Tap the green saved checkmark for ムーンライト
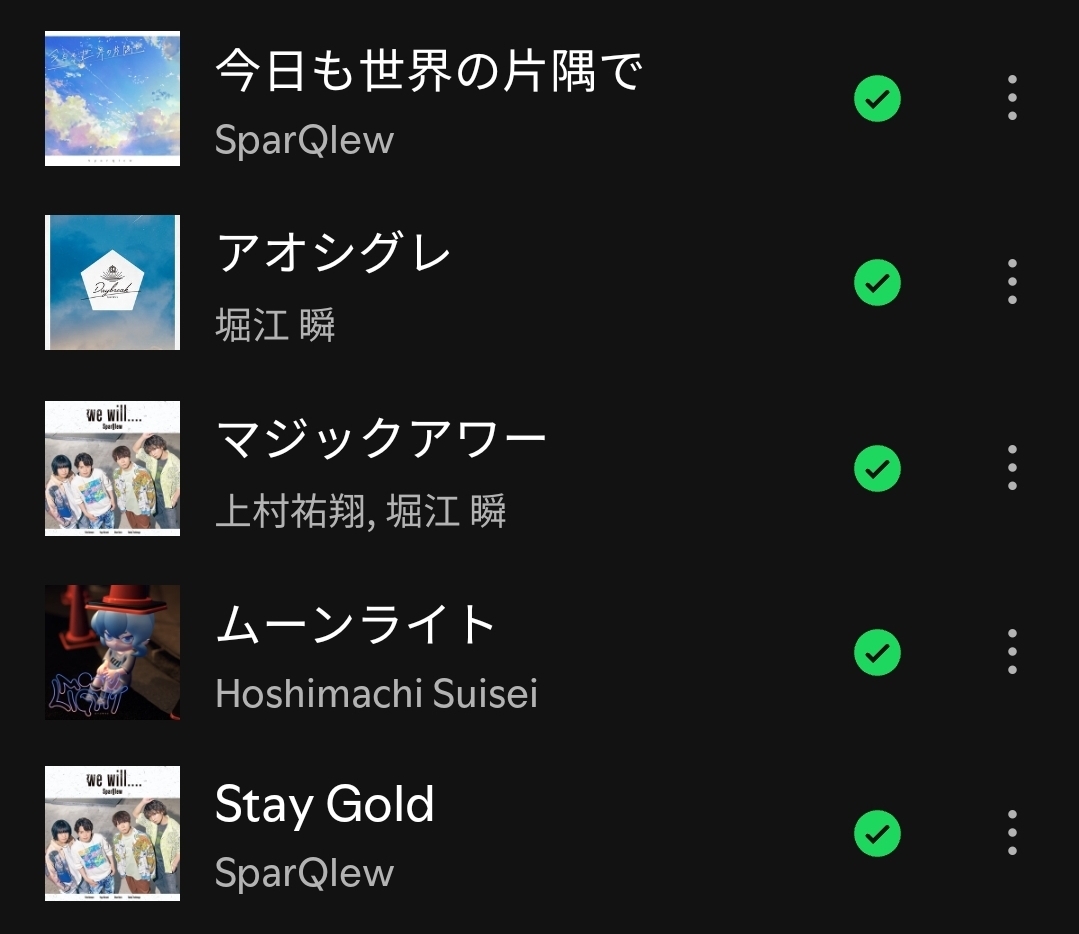The image size is (1079, 934). tap(877, 652)
